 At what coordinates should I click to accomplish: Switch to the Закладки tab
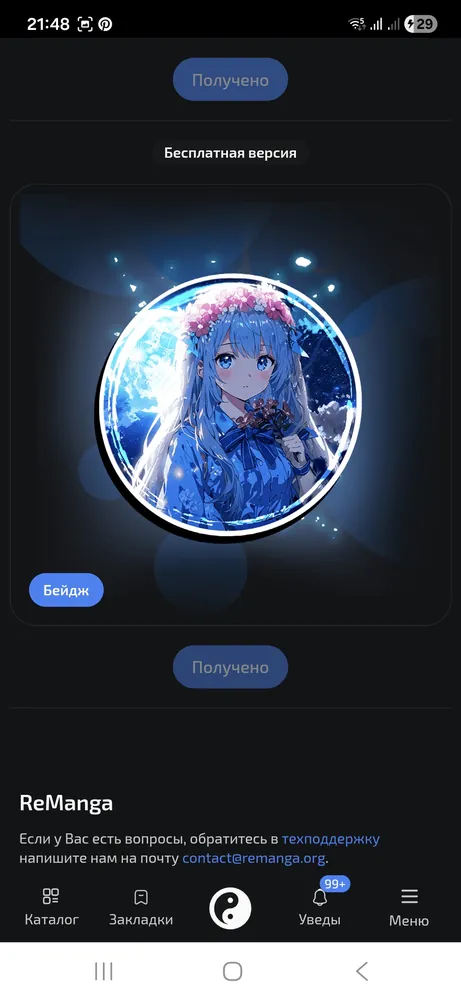coord(141,907)
